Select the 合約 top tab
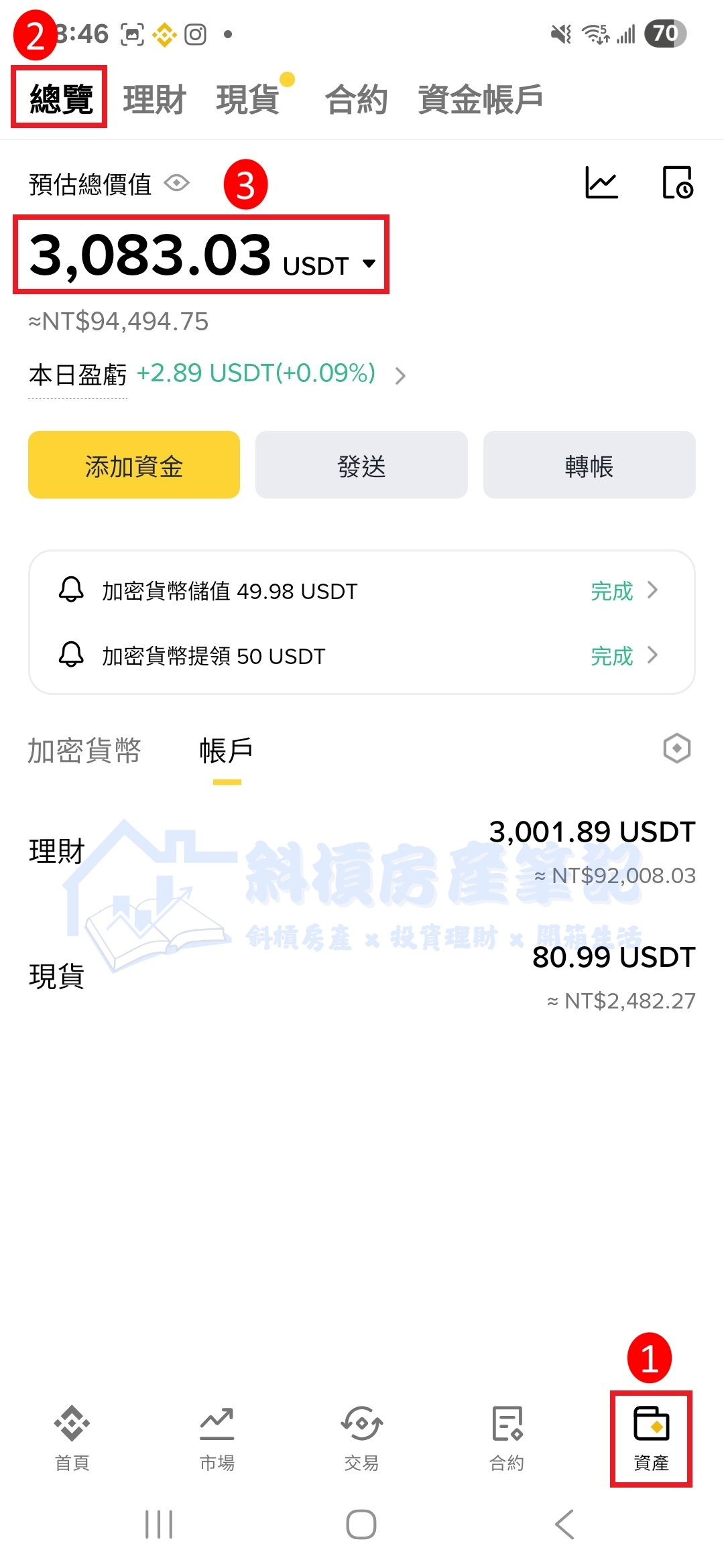Image resolution: width=724 pixels, height=1568 pixels. (356, 100)
